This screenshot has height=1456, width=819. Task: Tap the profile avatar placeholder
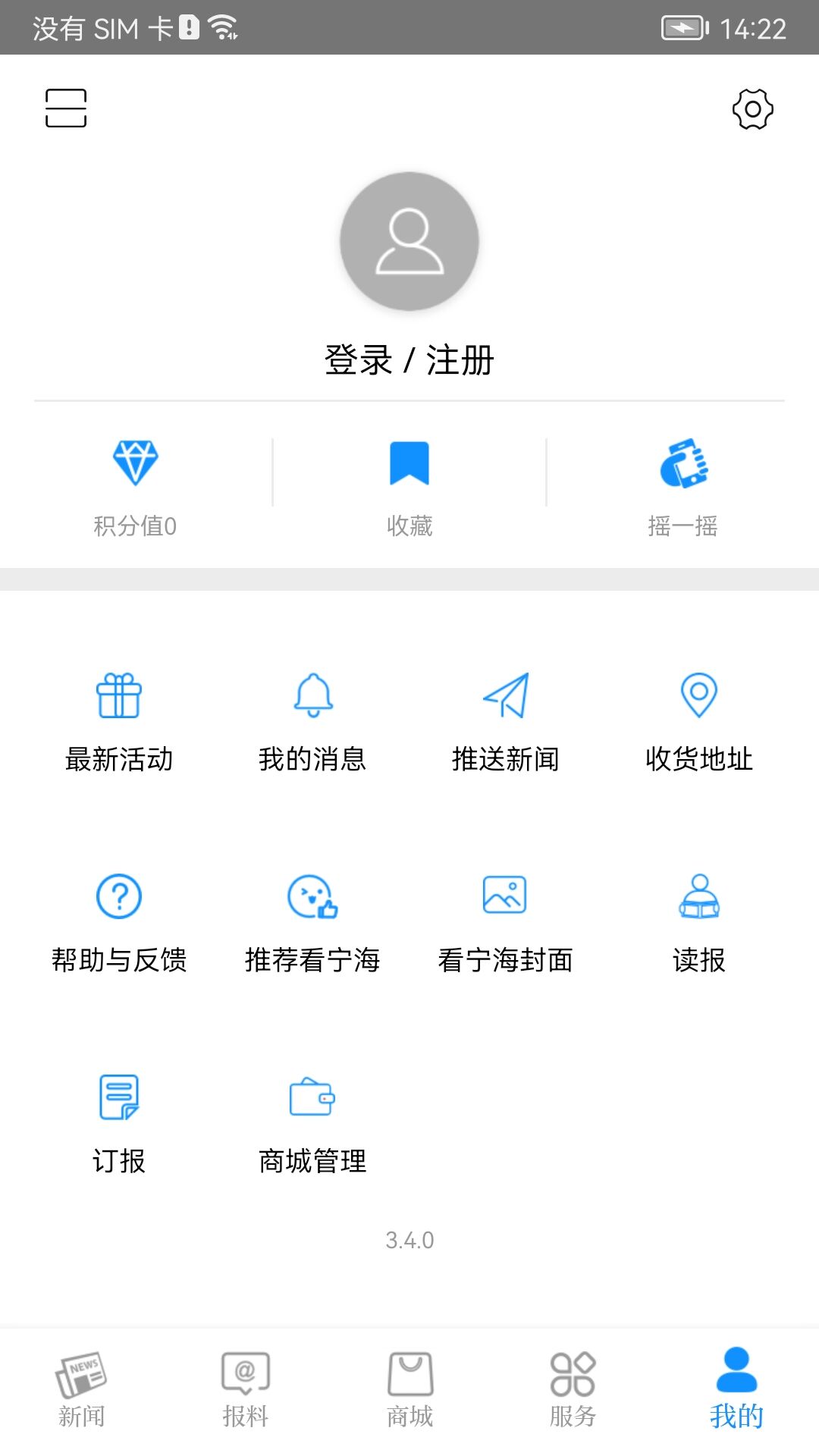click(409, 240)
